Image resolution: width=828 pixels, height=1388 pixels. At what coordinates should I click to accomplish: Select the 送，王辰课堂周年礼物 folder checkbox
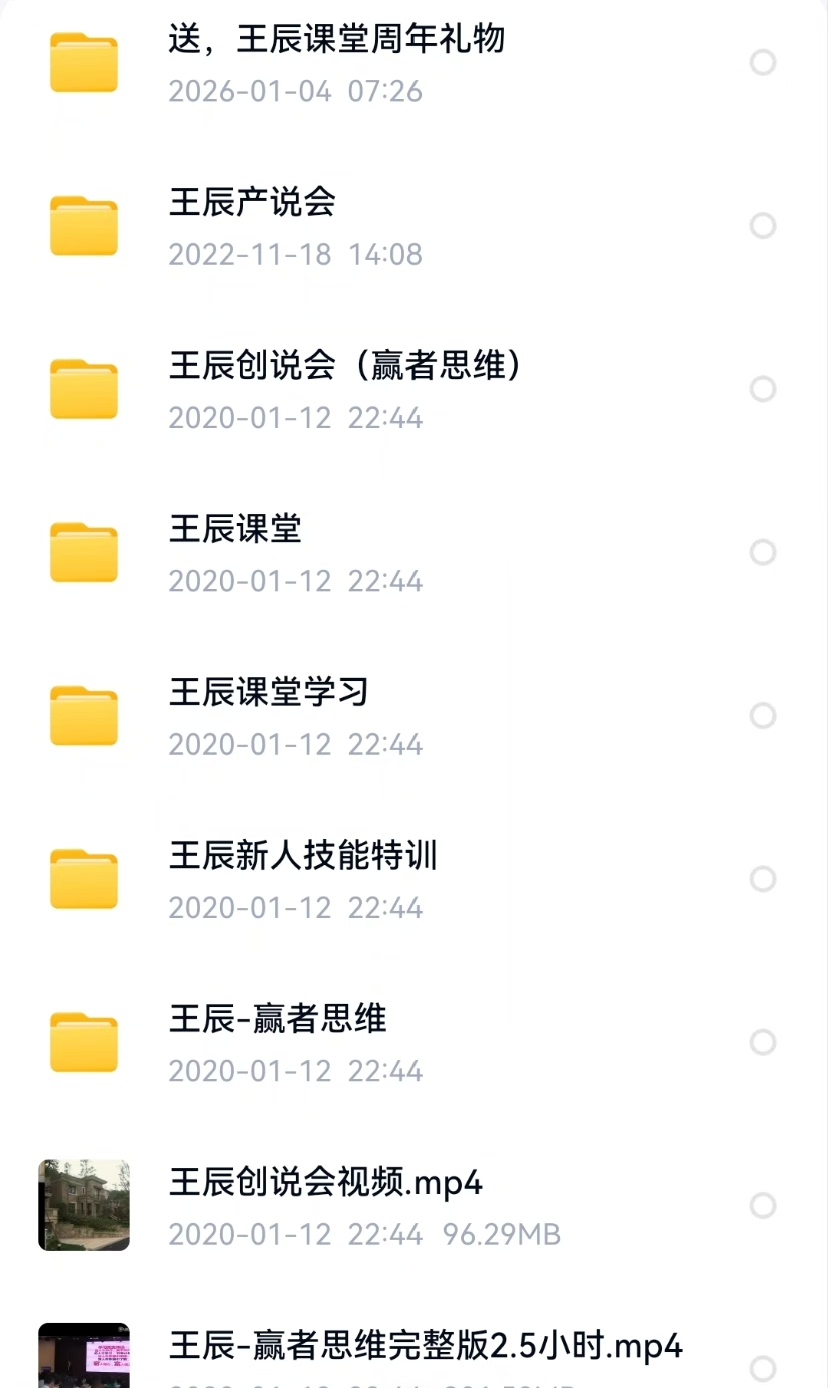pos(763,63)
